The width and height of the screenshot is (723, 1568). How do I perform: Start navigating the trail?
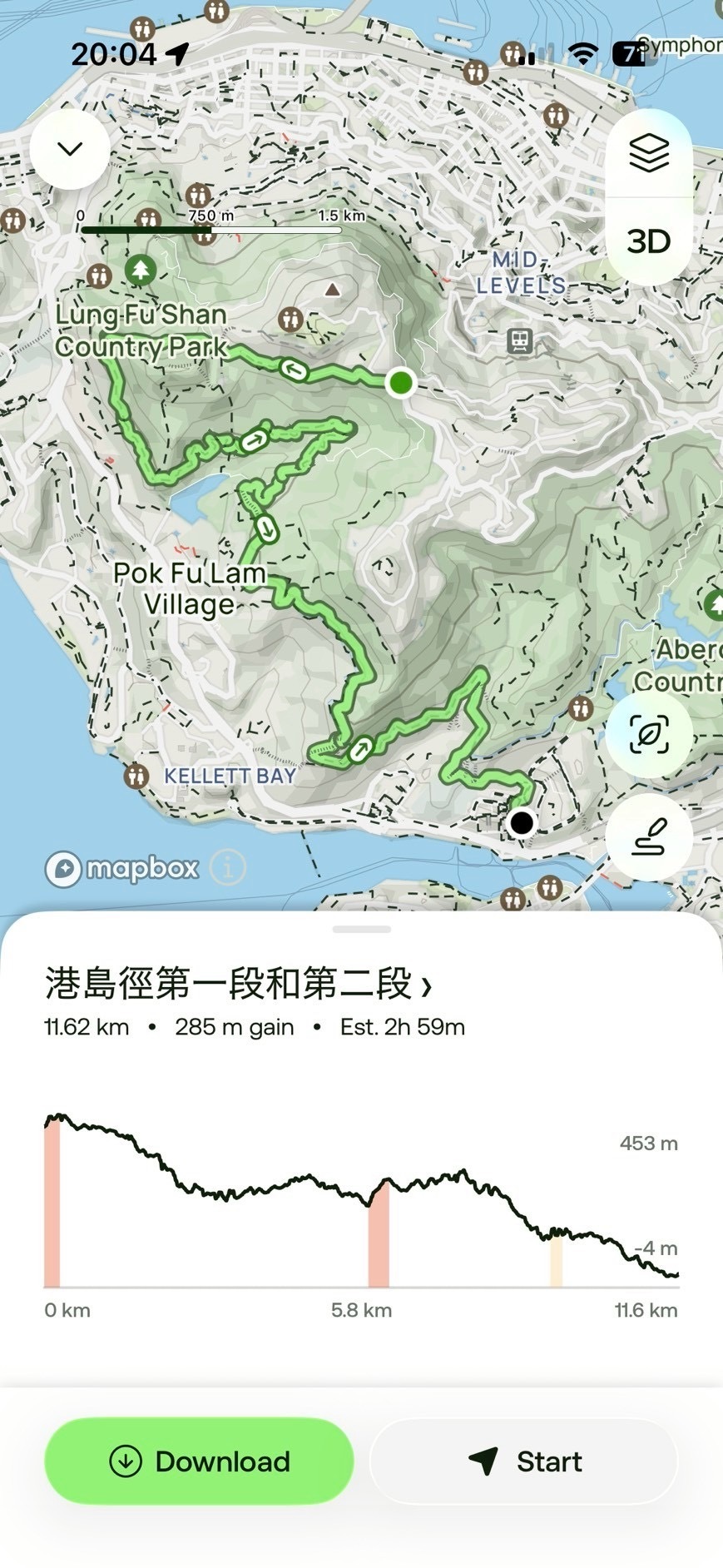(x=524, y=1461)
